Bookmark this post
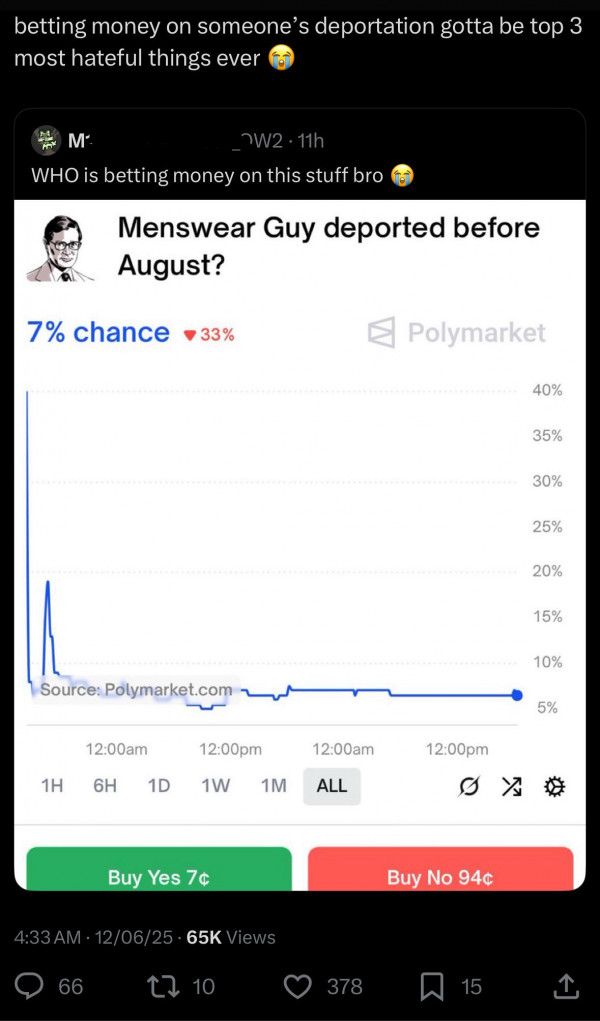 click(x=432, y=987)
